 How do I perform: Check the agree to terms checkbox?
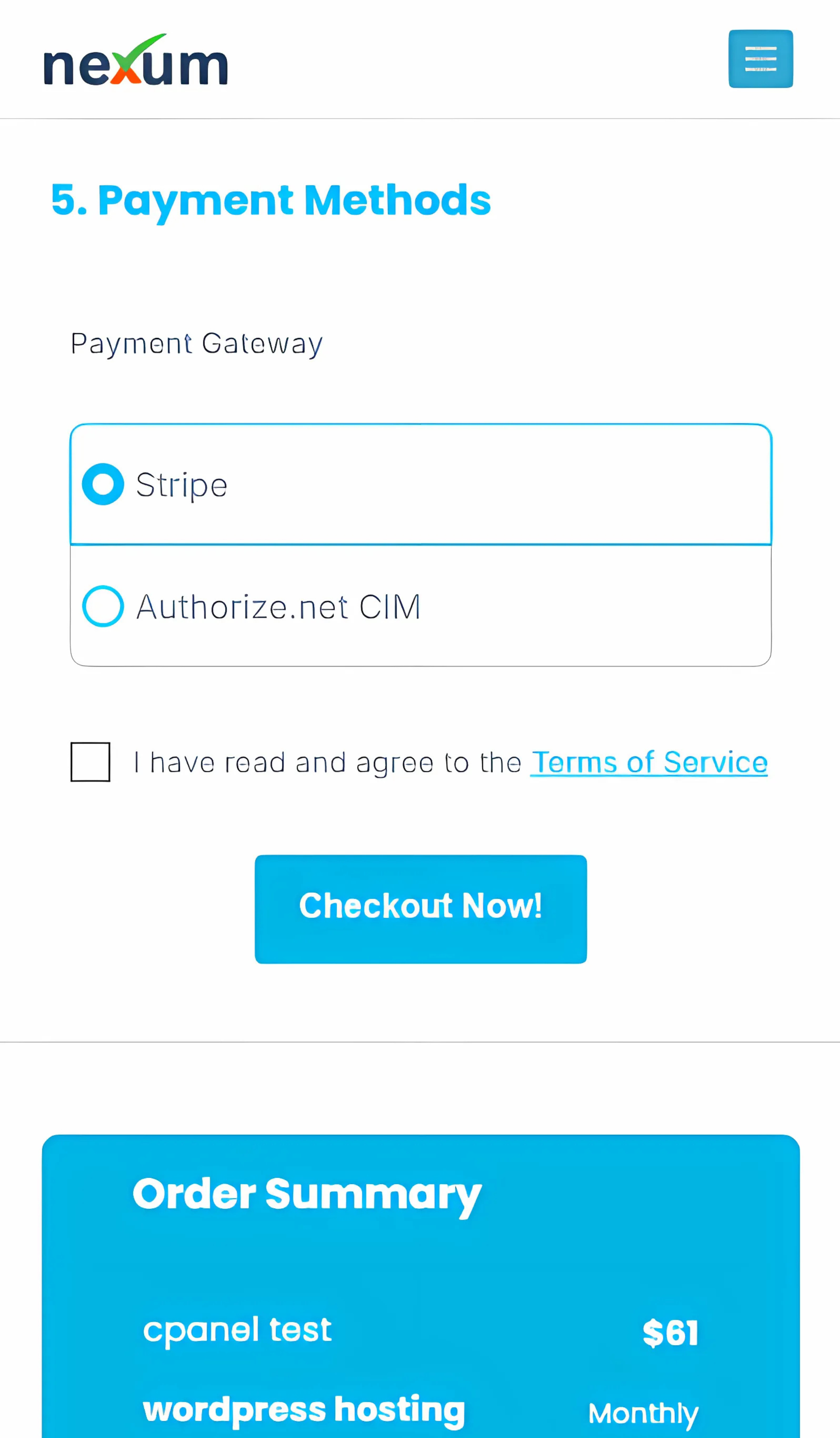pos(90,762)
